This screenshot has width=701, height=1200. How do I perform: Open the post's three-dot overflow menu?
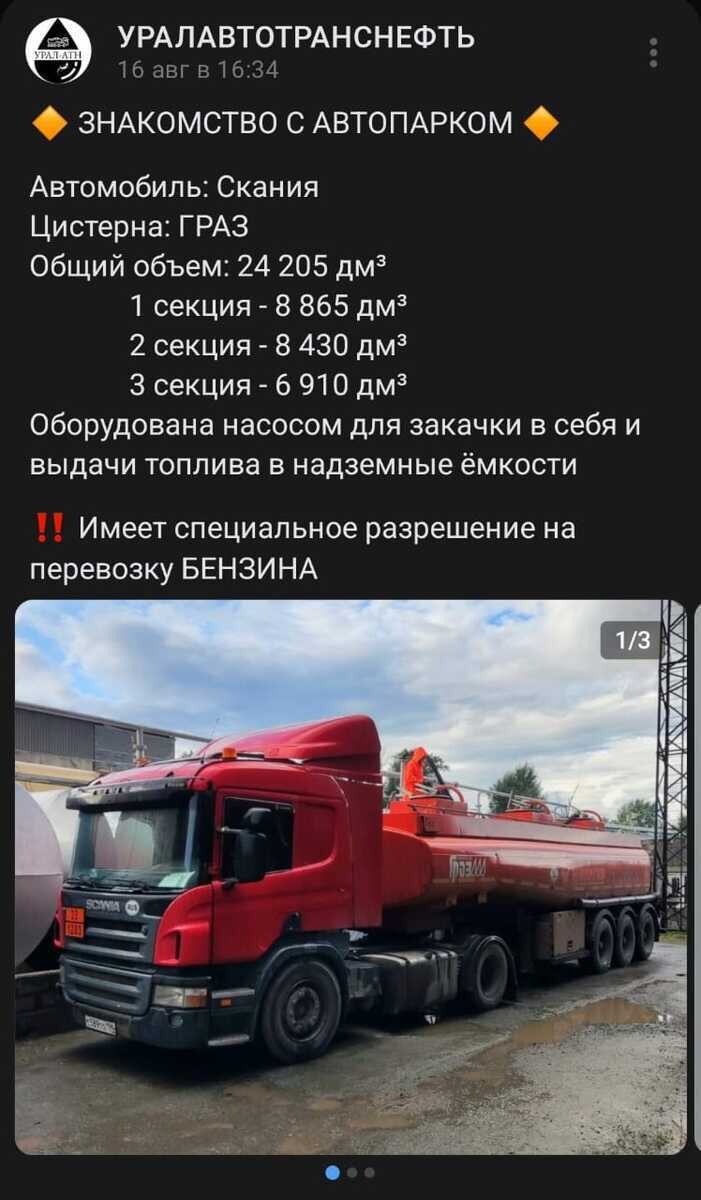(x=653, y=53)
